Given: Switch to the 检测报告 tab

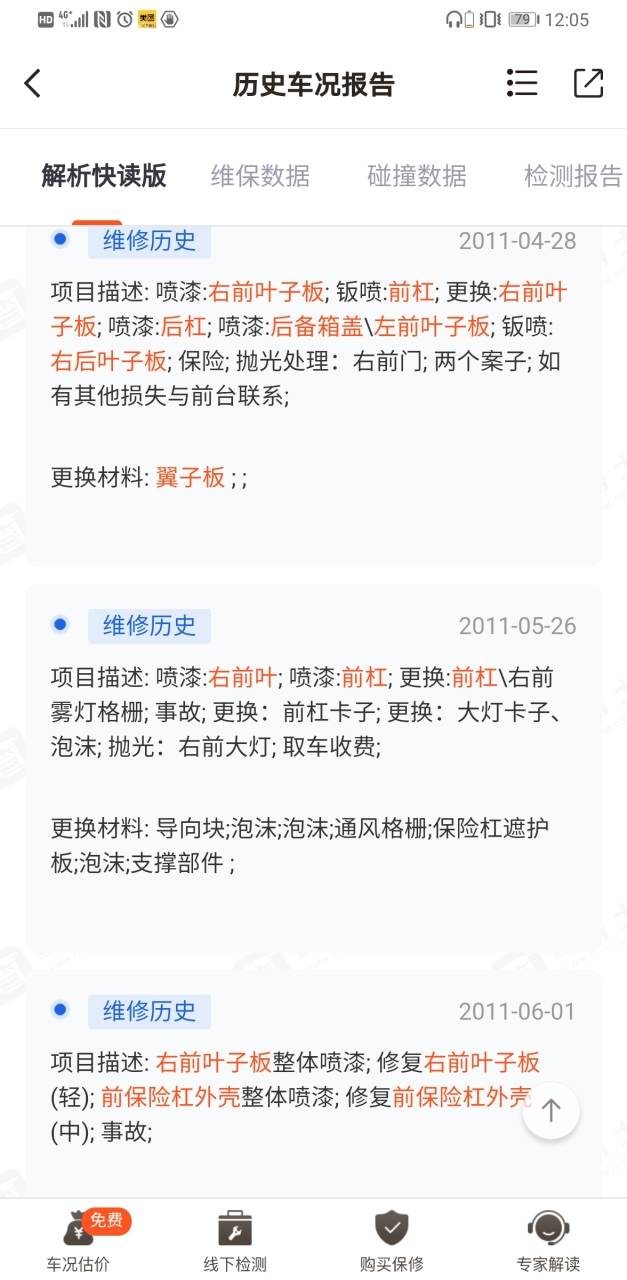Looking at the screenshot, I should [x=574, y=176].
